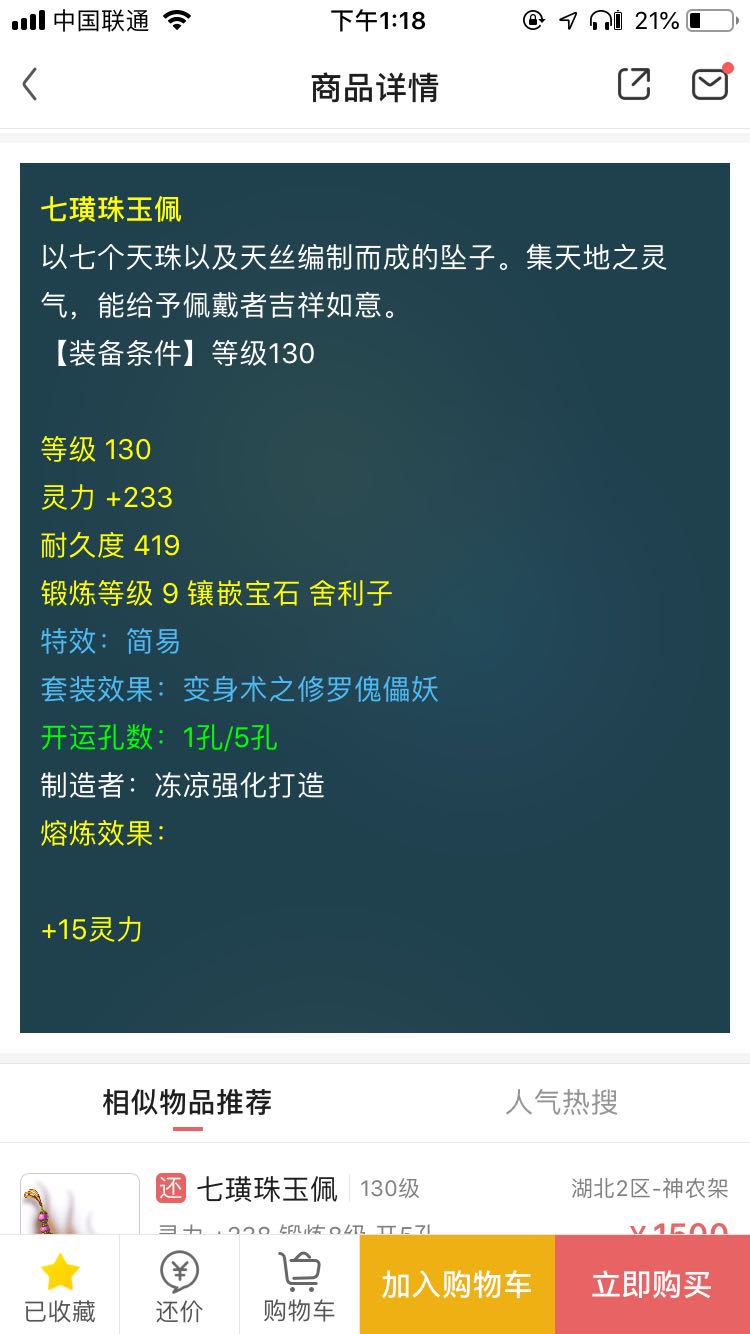Go back from the 商品详情 page
The height and width of the screenshot is (1334, 750).
point(30,86)
